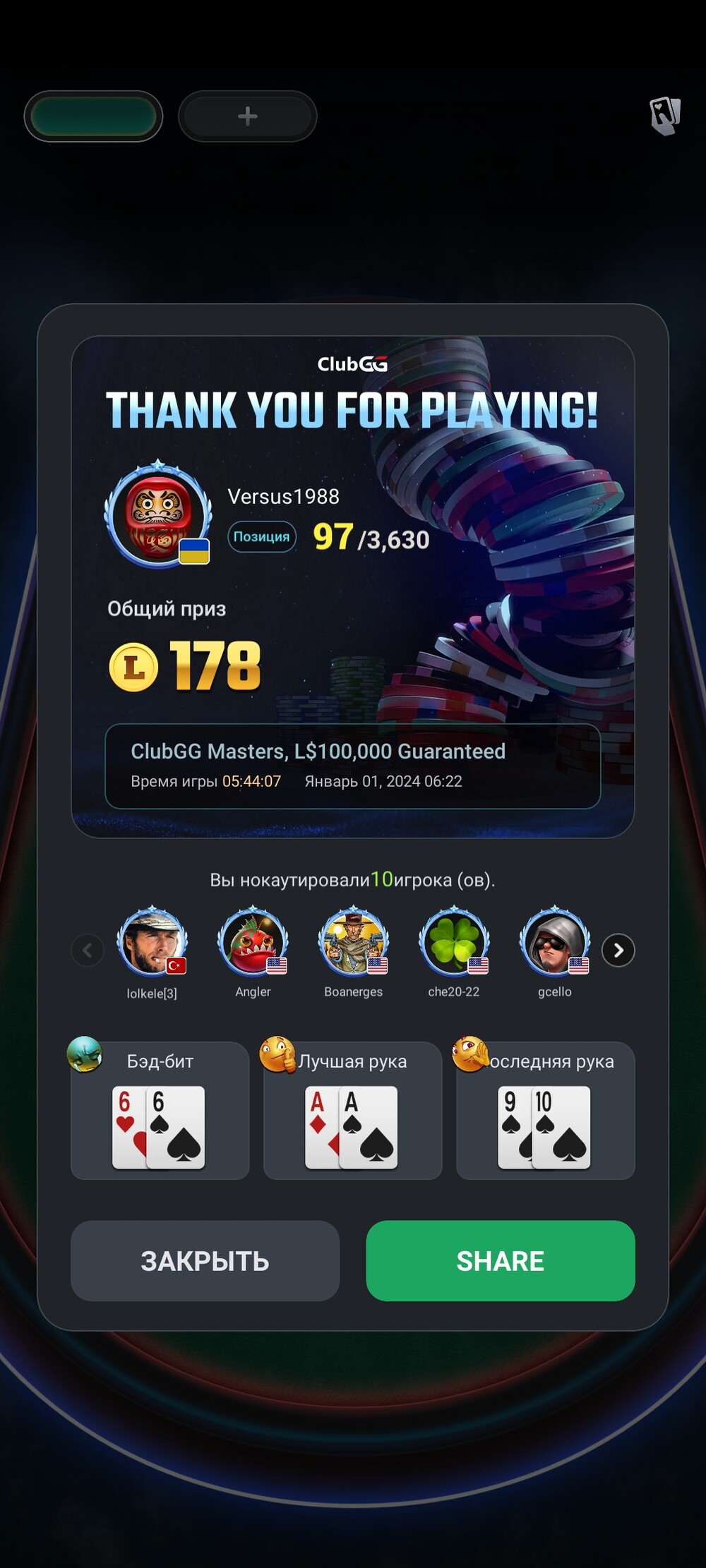Open gcello player avatar
The image size is (706, 1568).
(x=555, y=941)
